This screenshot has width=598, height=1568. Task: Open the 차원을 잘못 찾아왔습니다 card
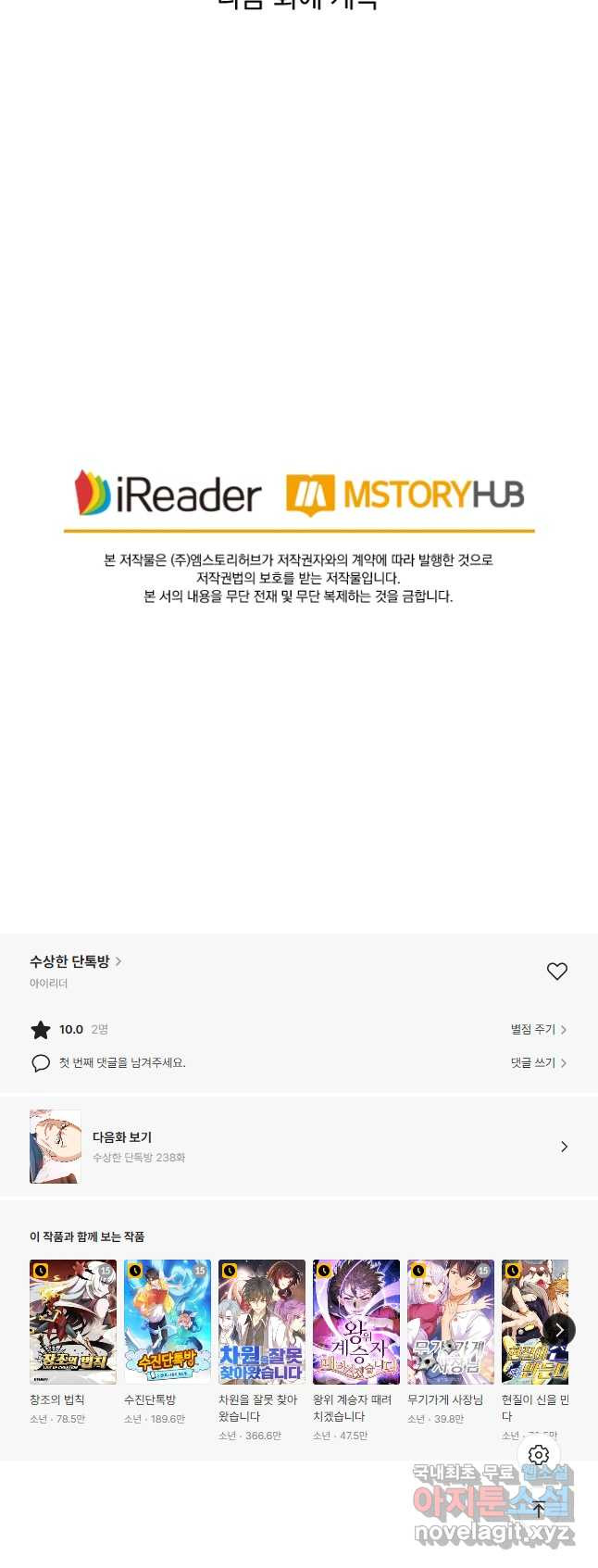[x=262, y=1322]
